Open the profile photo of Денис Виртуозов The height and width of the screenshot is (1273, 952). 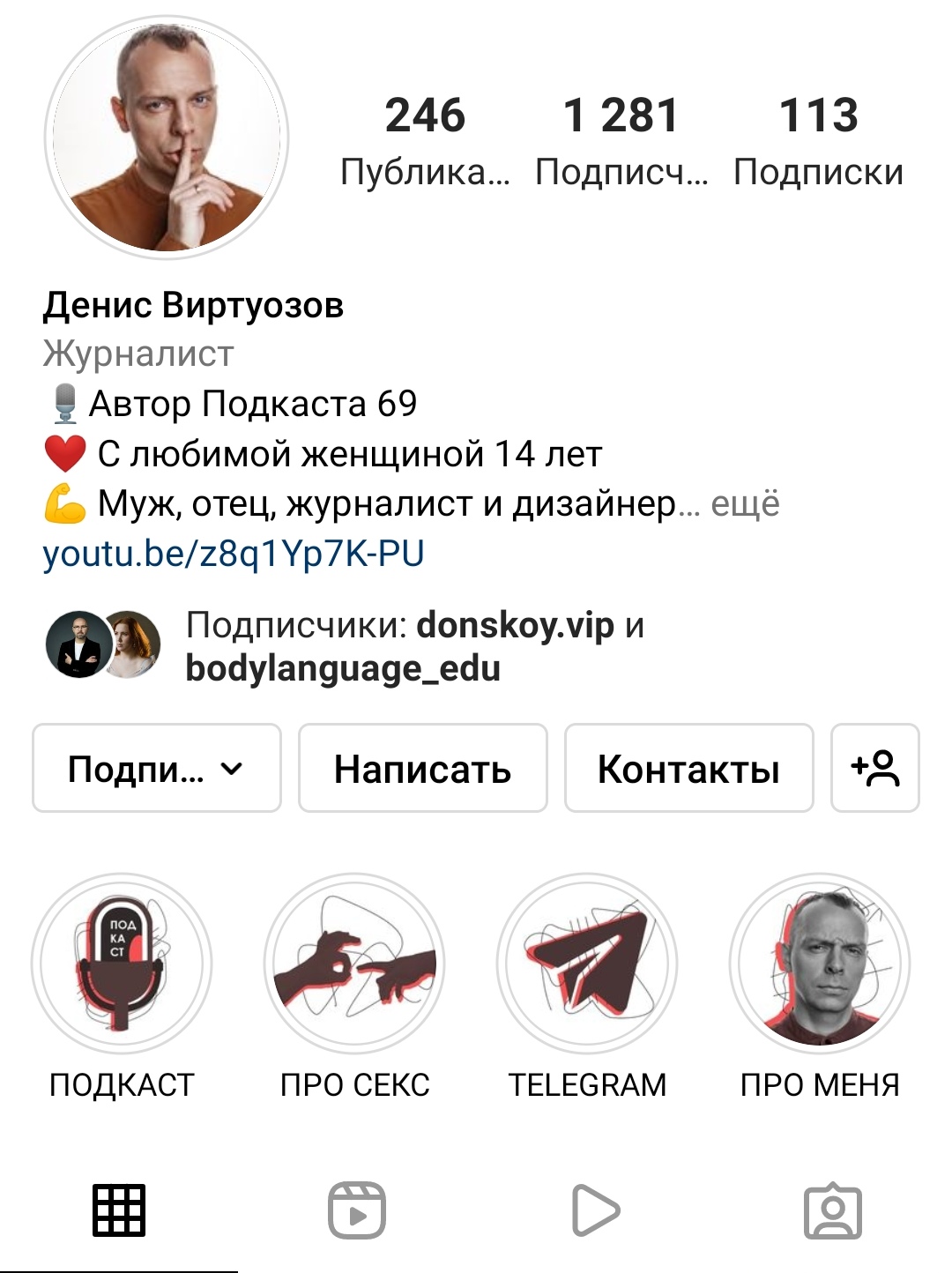(x=167, y=138)
